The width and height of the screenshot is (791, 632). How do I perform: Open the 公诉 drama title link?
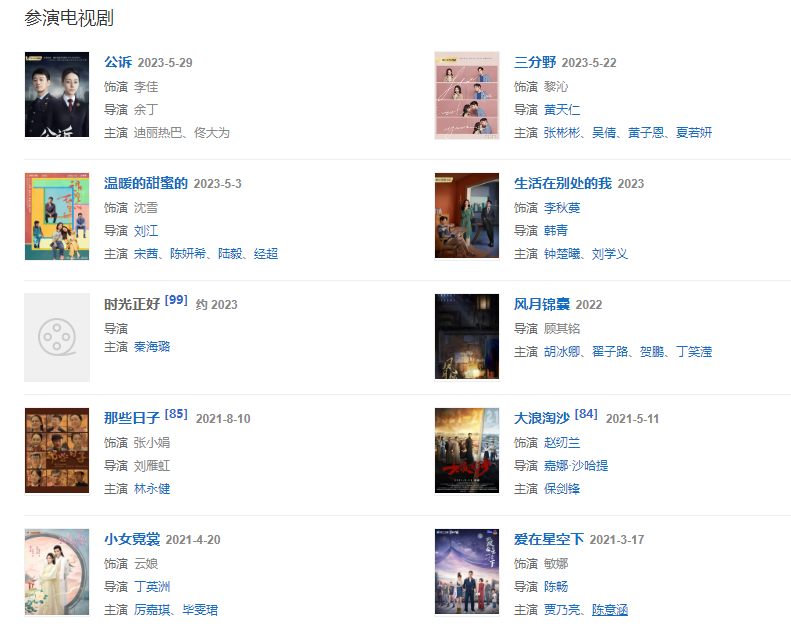tap(118, 62)
